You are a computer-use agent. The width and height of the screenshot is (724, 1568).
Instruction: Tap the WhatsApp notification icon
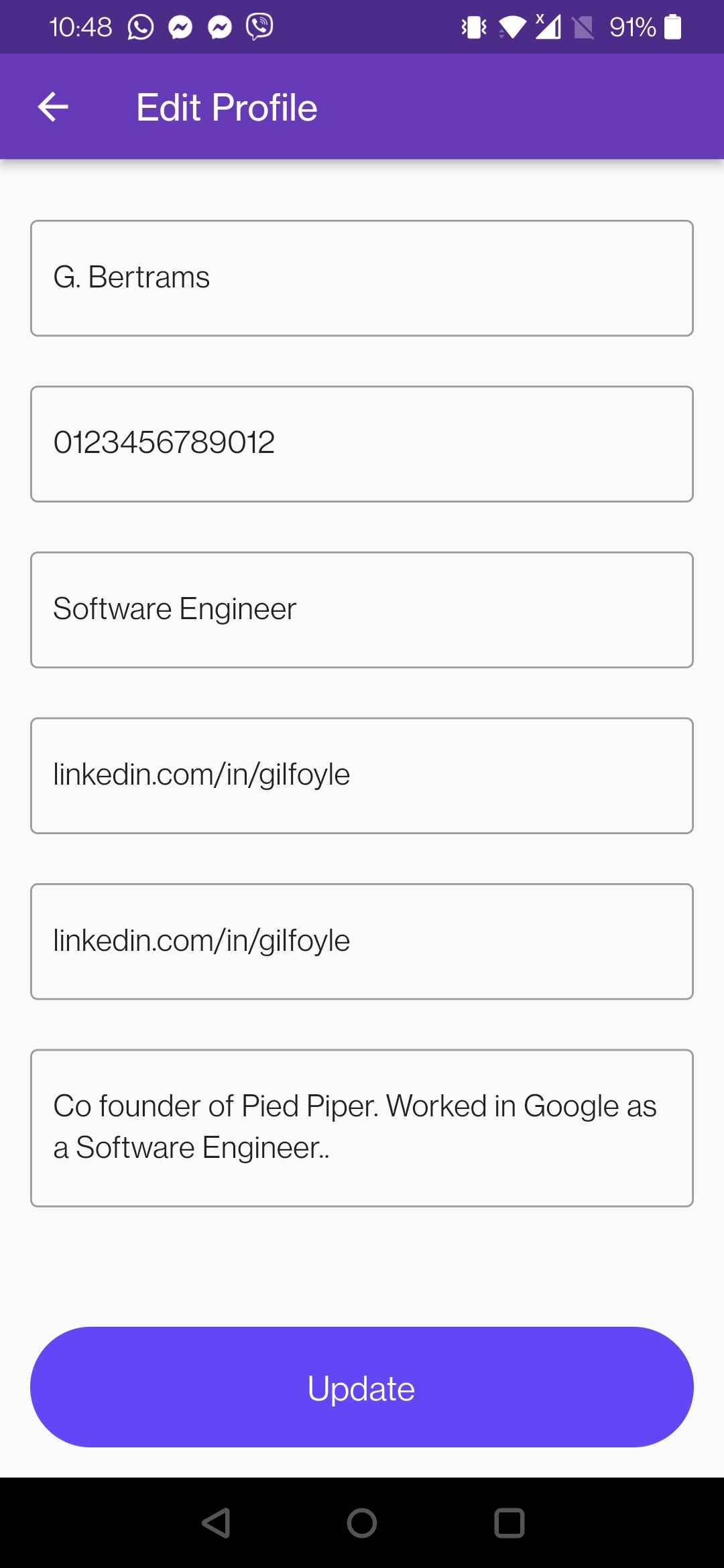click(x=139, y=25)
